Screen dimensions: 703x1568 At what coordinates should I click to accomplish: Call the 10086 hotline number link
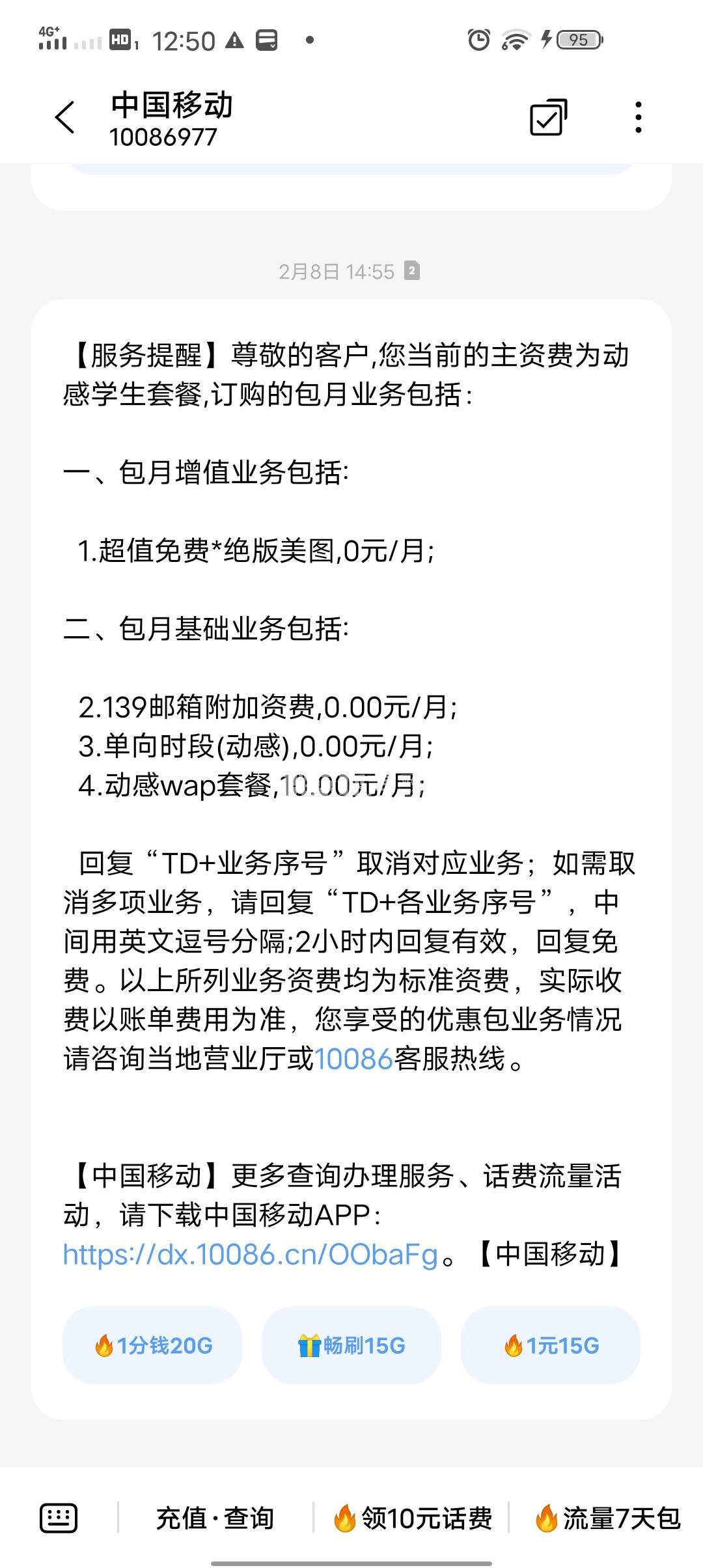353,1059
